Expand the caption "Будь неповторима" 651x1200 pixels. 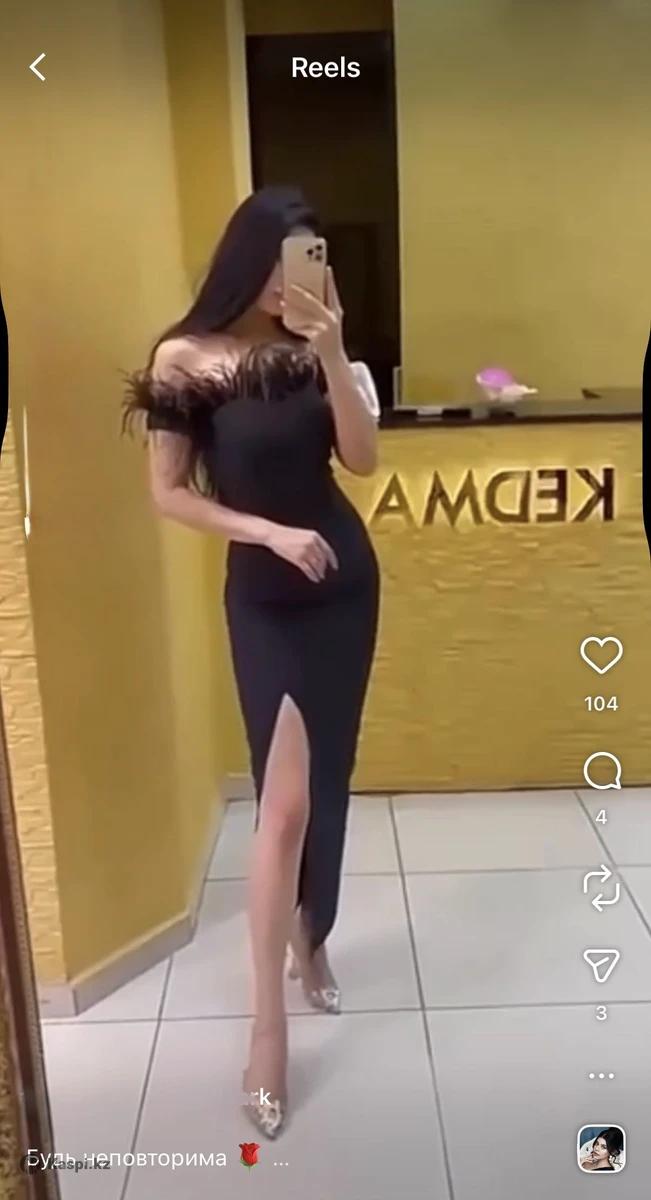point(280,1160)
